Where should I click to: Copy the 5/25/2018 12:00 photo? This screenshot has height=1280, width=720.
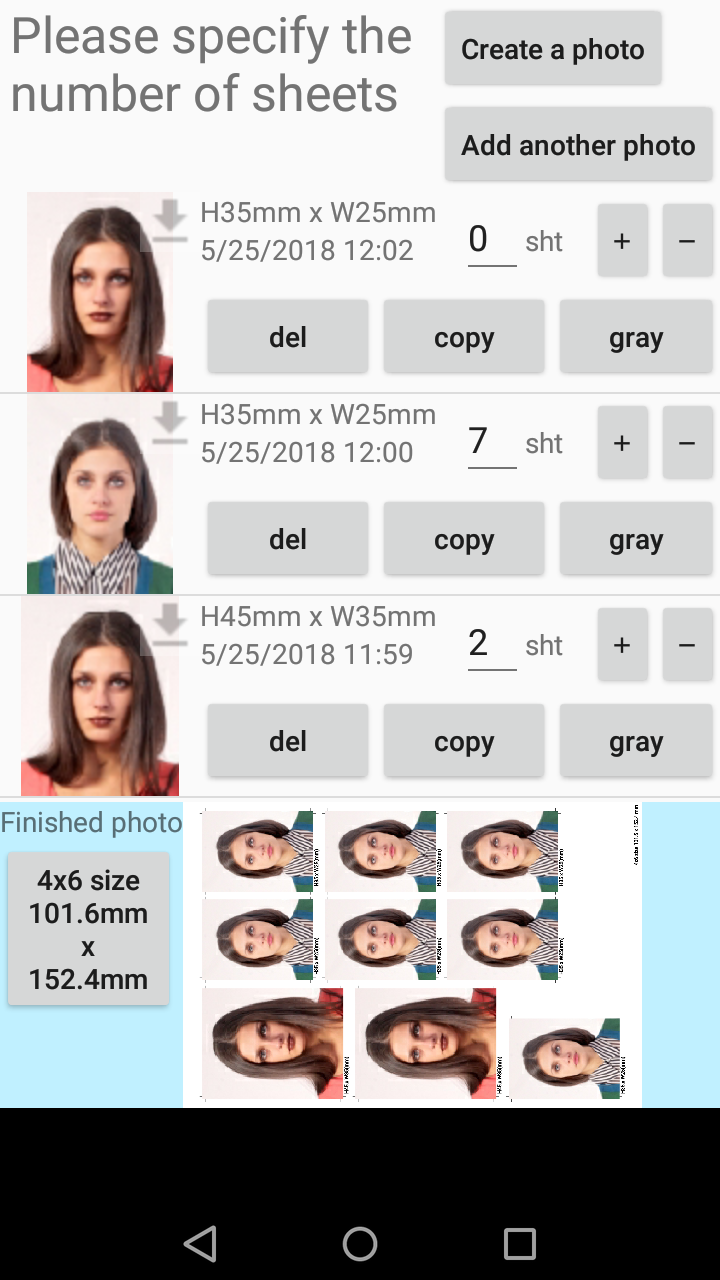(464, 539)
